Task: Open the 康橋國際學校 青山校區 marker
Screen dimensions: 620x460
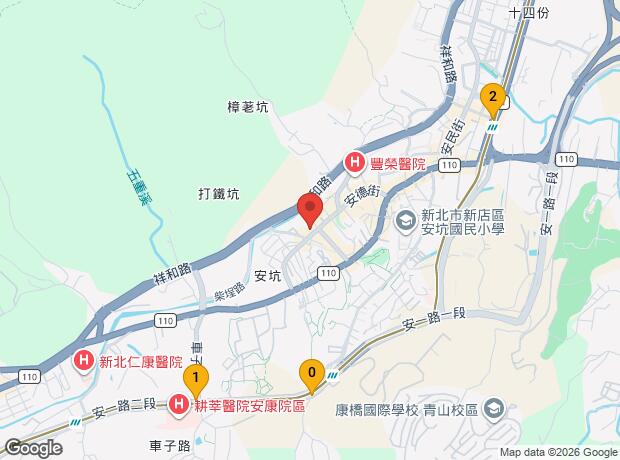Action: click(492, 408)
